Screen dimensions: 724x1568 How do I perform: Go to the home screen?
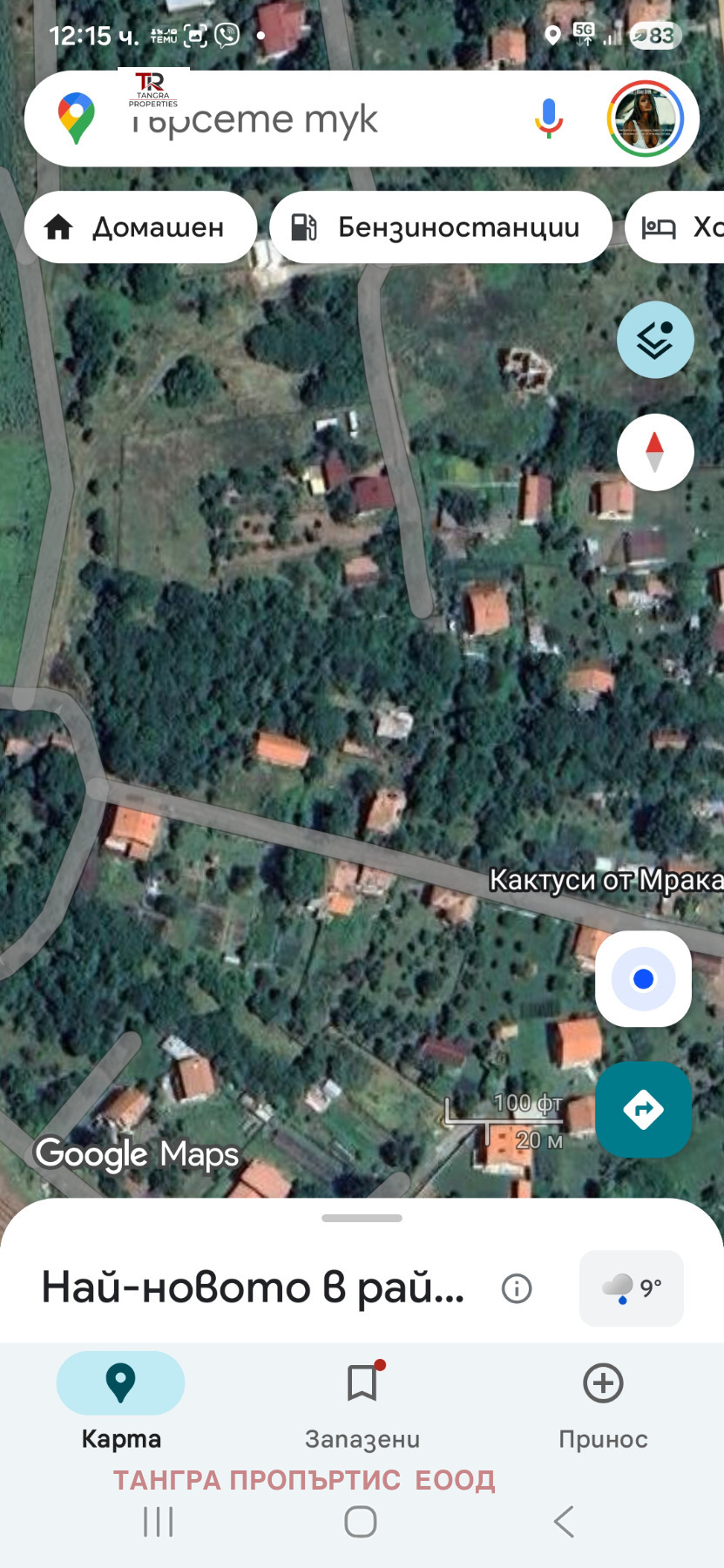pos(361,1522)
